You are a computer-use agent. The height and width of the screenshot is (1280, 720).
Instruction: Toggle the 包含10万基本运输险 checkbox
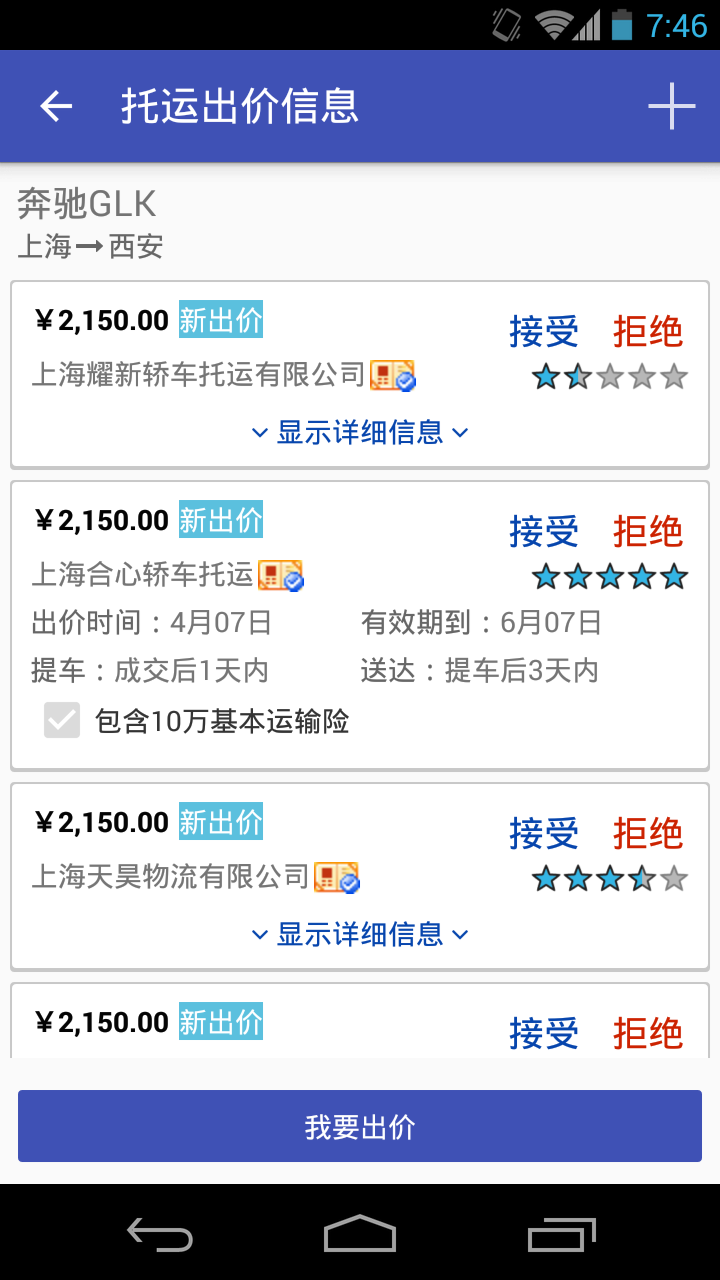[x=62, y=720]
